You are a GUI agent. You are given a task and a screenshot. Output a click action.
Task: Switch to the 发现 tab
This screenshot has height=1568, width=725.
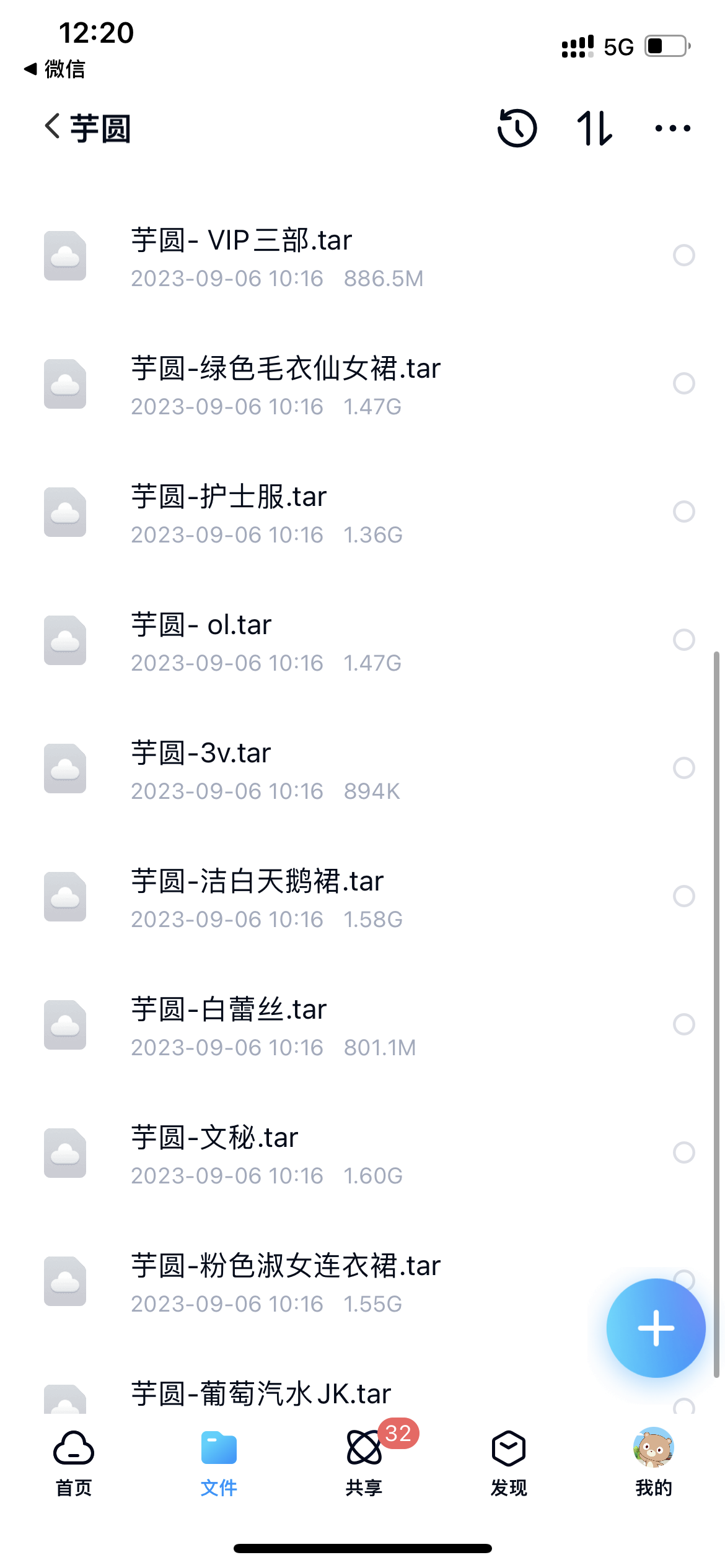click(x=509, y=1464)
